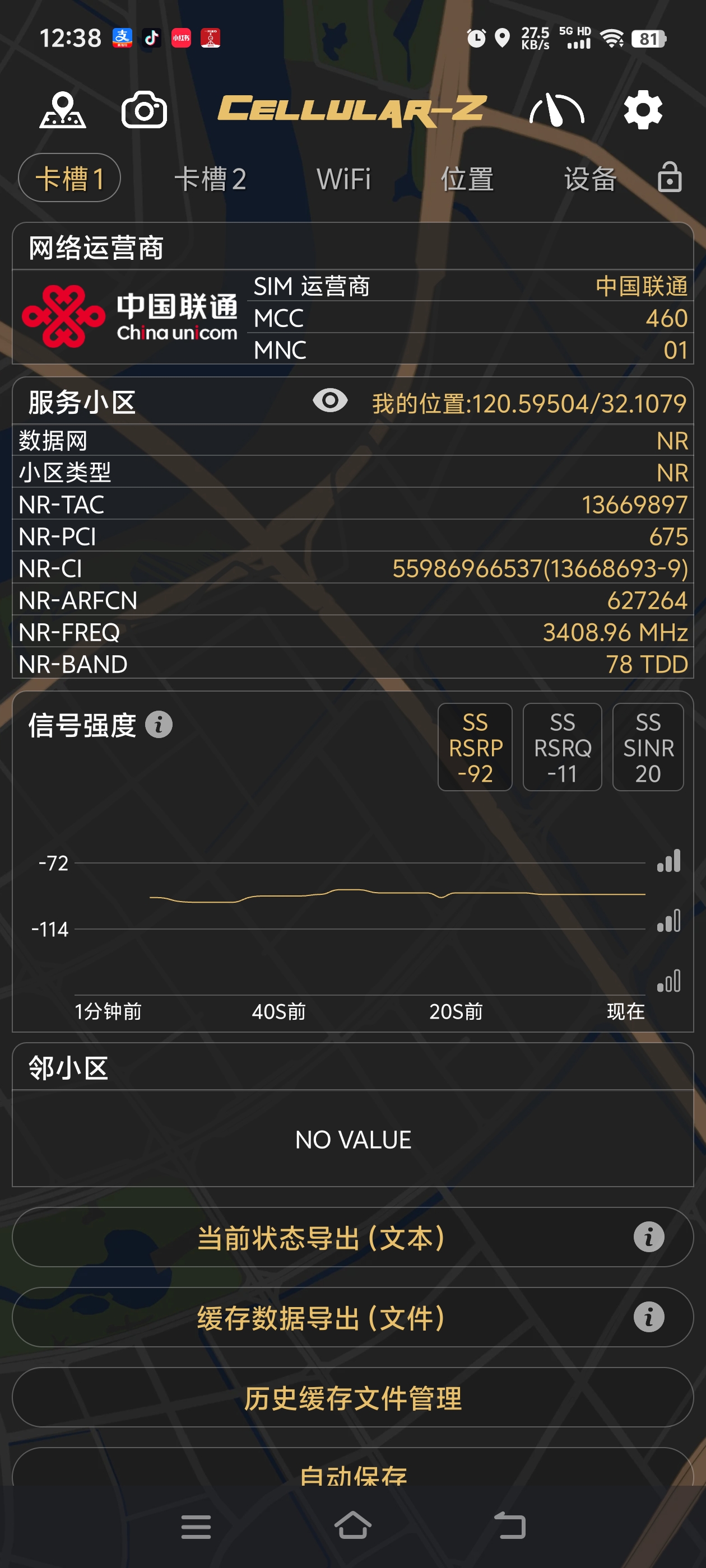Open the speed test gauge
This screenshot has width=706, height=1568.
coord(556,110)
